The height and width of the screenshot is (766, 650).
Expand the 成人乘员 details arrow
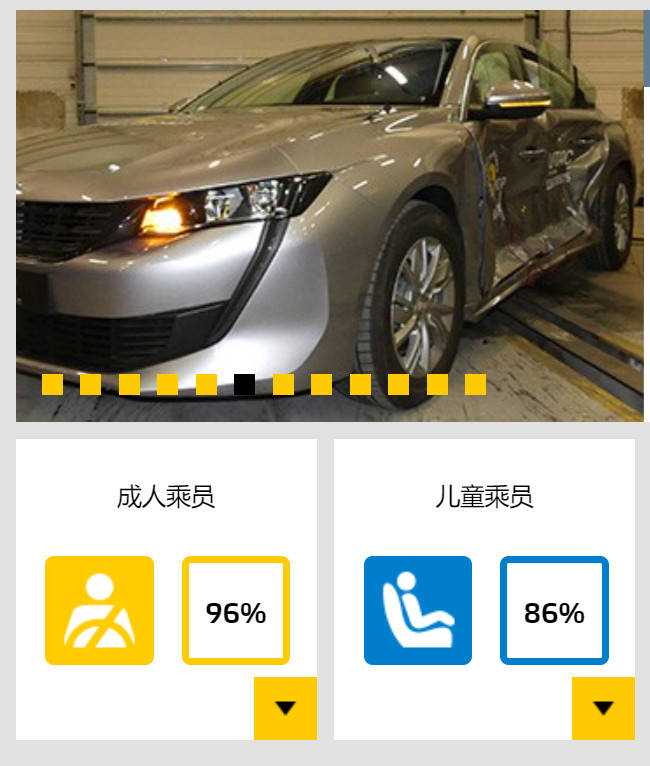click(x=285, y=708)
